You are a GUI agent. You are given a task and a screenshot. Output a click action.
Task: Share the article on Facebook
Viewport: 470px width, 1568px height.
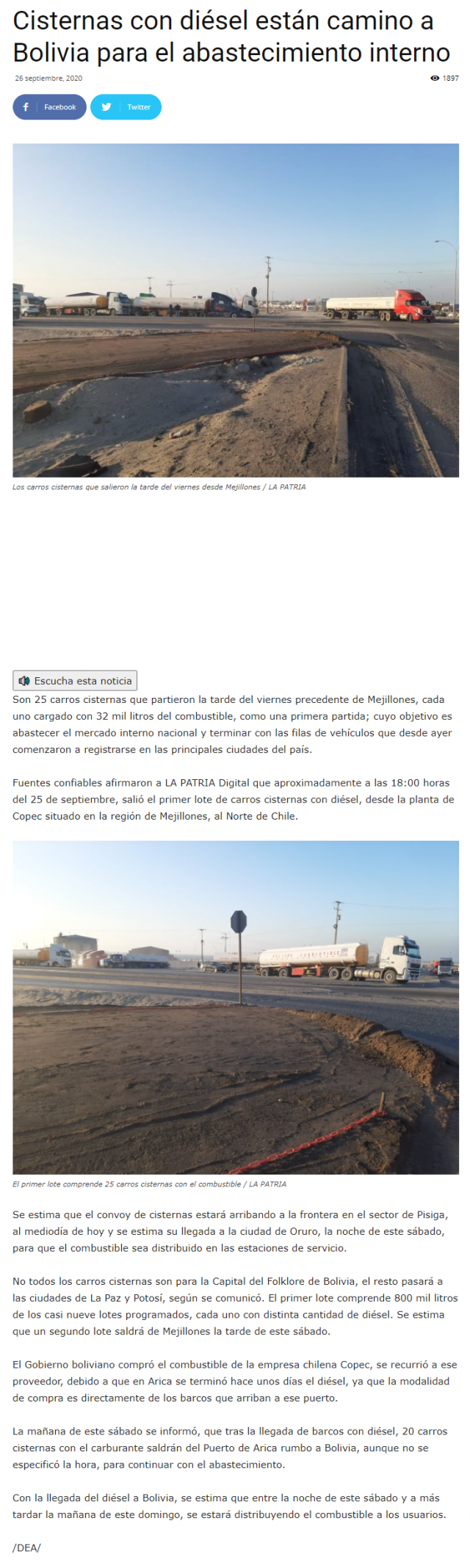(x=49, y=107)
